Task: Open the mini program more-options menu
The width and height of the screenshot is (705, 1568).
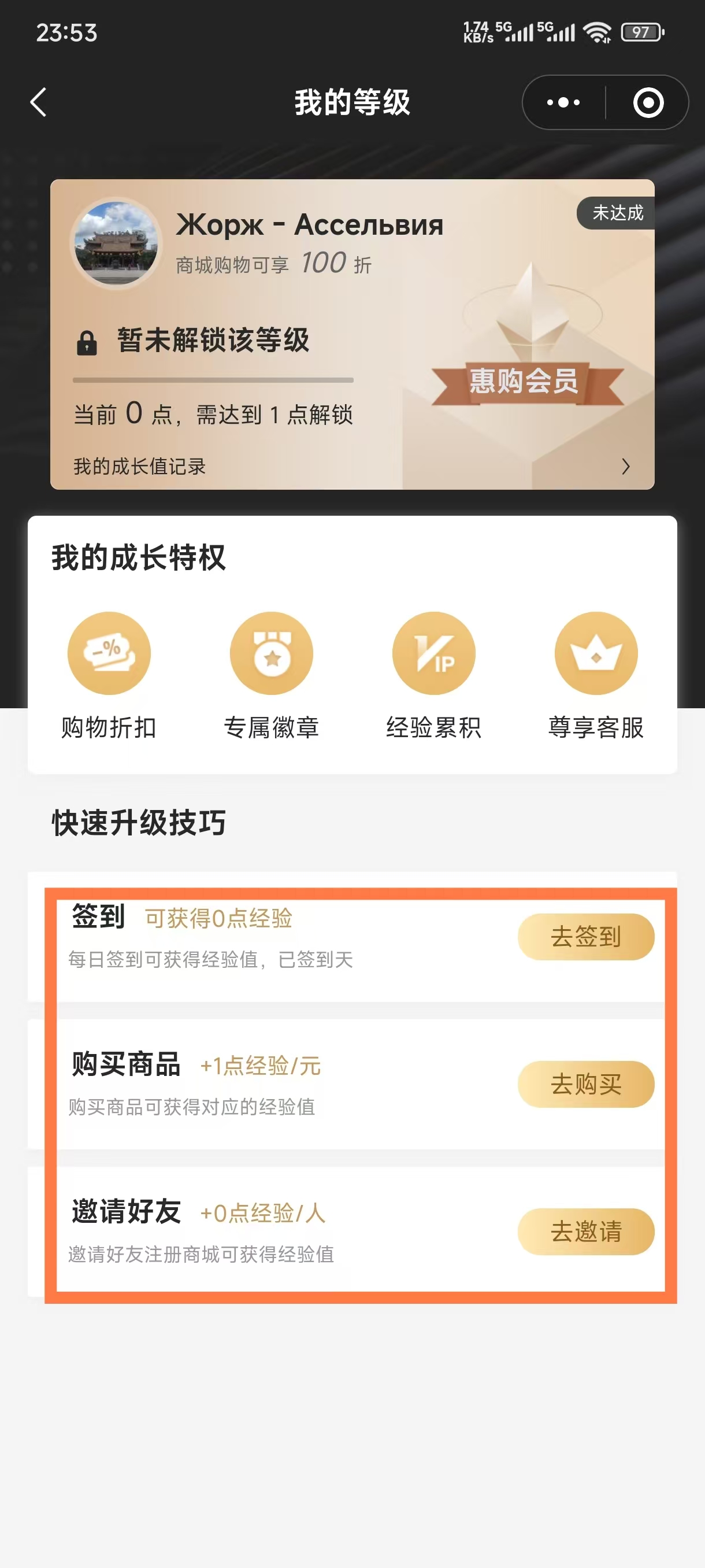Action: pos(563,102)
